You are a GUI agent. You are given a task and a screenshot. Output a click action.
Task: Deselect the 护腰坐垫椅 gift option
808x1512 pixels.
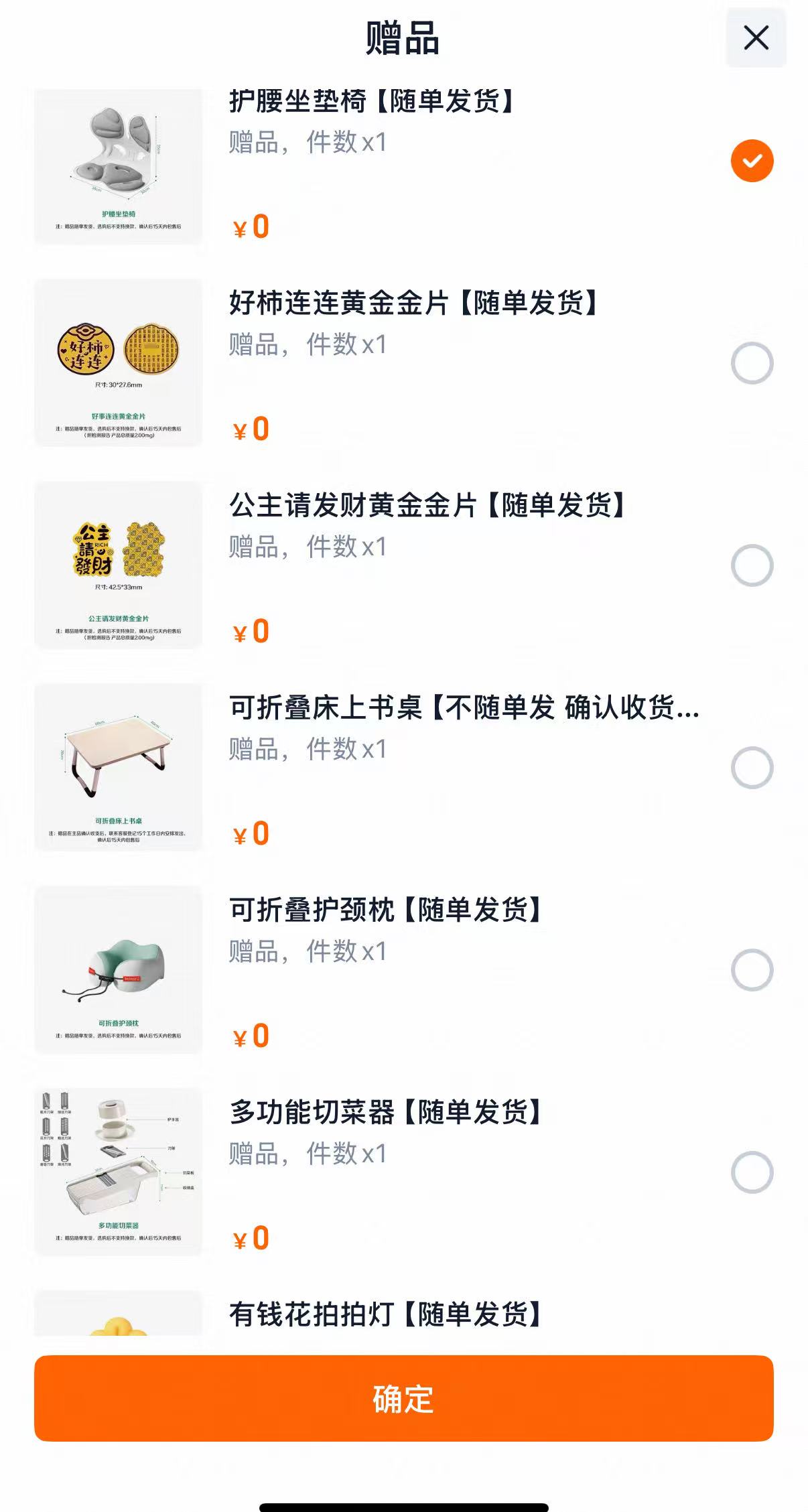752,161
